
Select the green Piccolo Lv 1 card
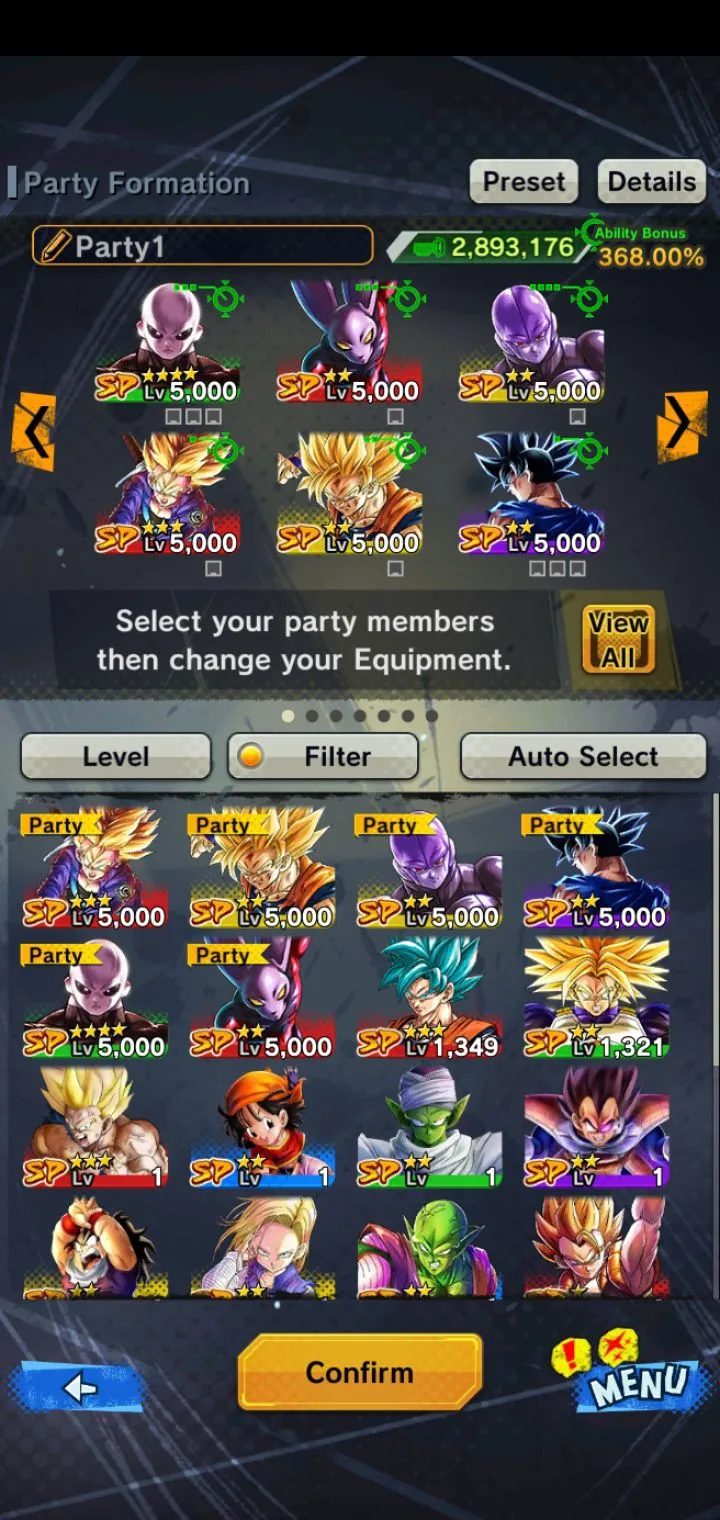428,1127
